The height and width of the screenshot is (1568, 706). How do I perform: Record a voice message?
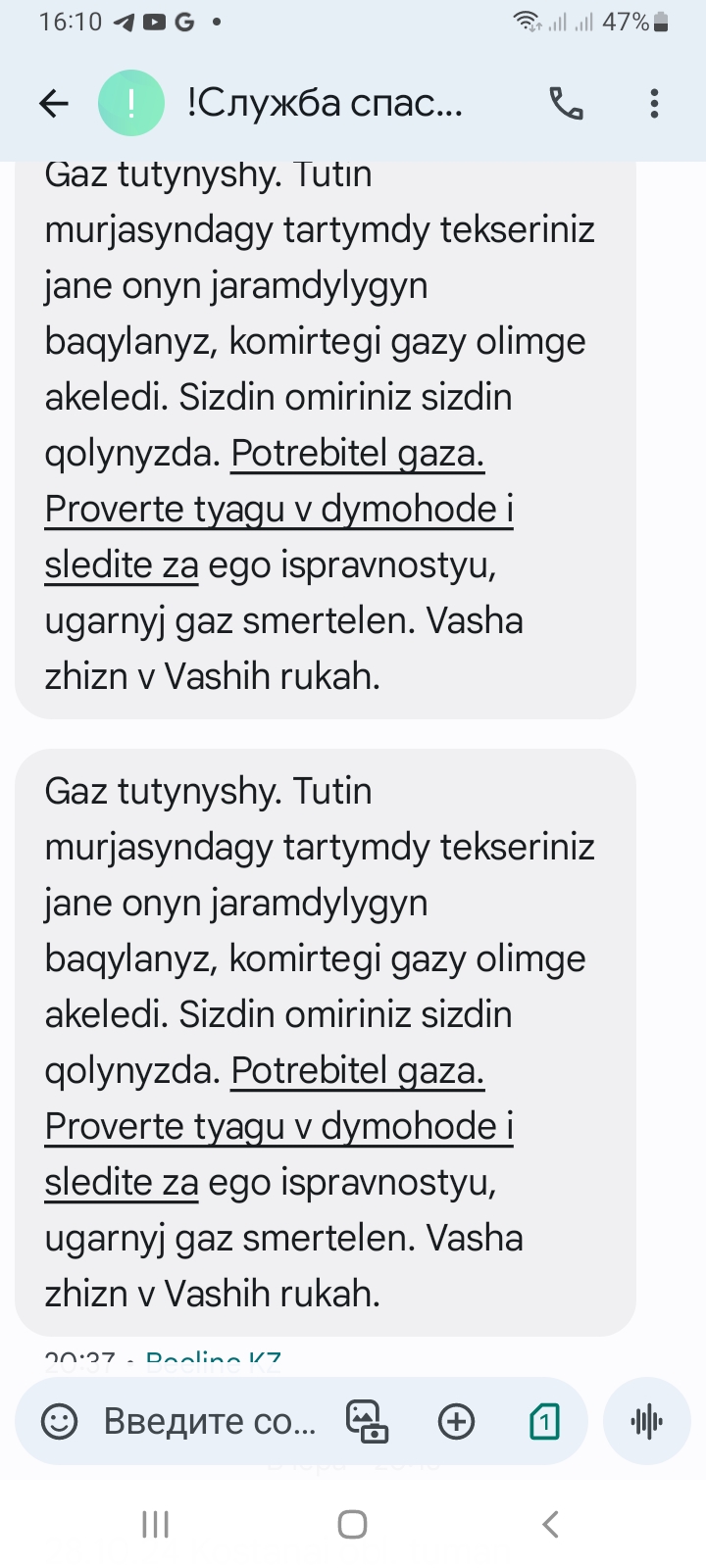coord(647,1421)
